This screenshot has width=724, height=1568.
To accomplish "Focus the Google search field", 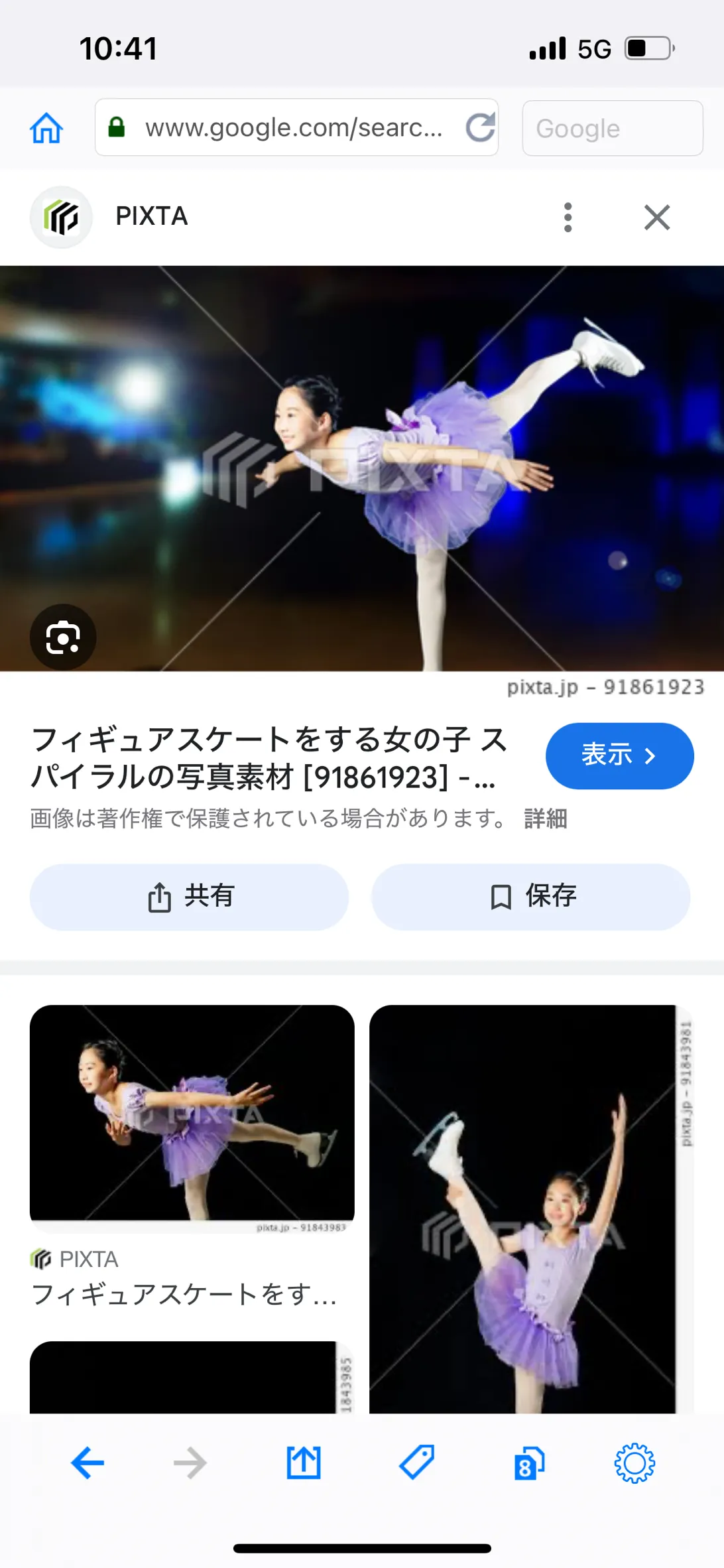I will coord(612,128).
